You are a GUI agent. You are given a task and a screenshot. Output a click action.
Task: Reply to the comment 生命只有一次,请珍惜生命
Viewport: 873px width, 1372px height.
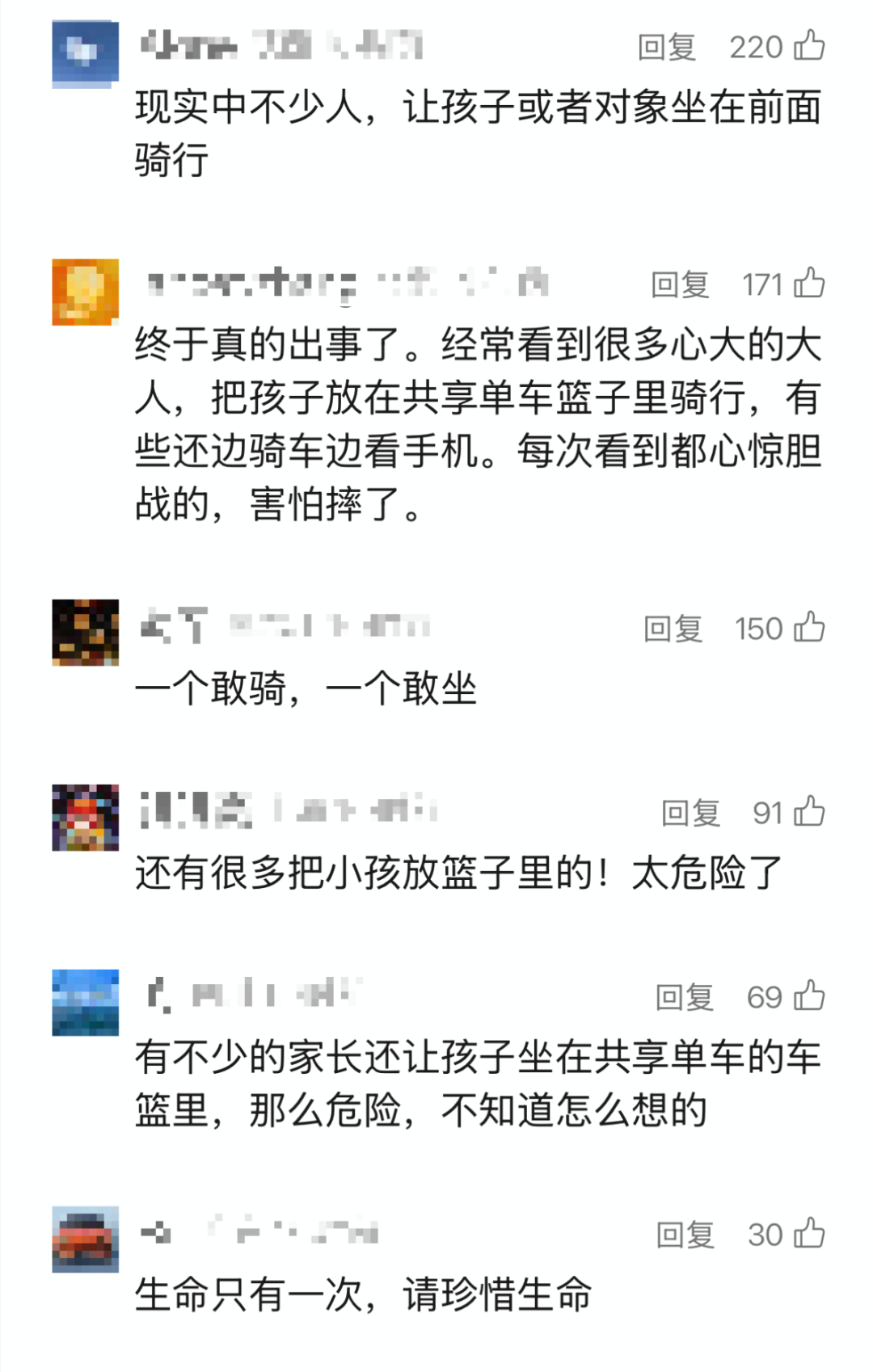(x=685, y=1235)
